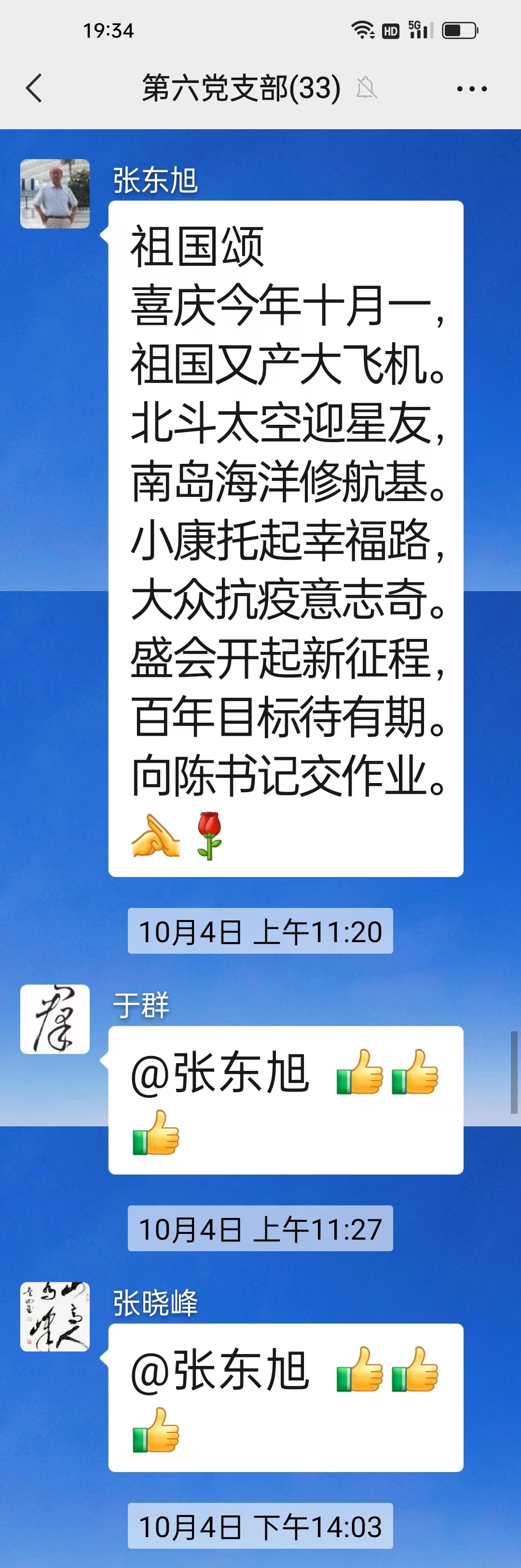The image size is (521, 1568).
Task: Open 张晓峰's profile avatar
Action: 55,1317
